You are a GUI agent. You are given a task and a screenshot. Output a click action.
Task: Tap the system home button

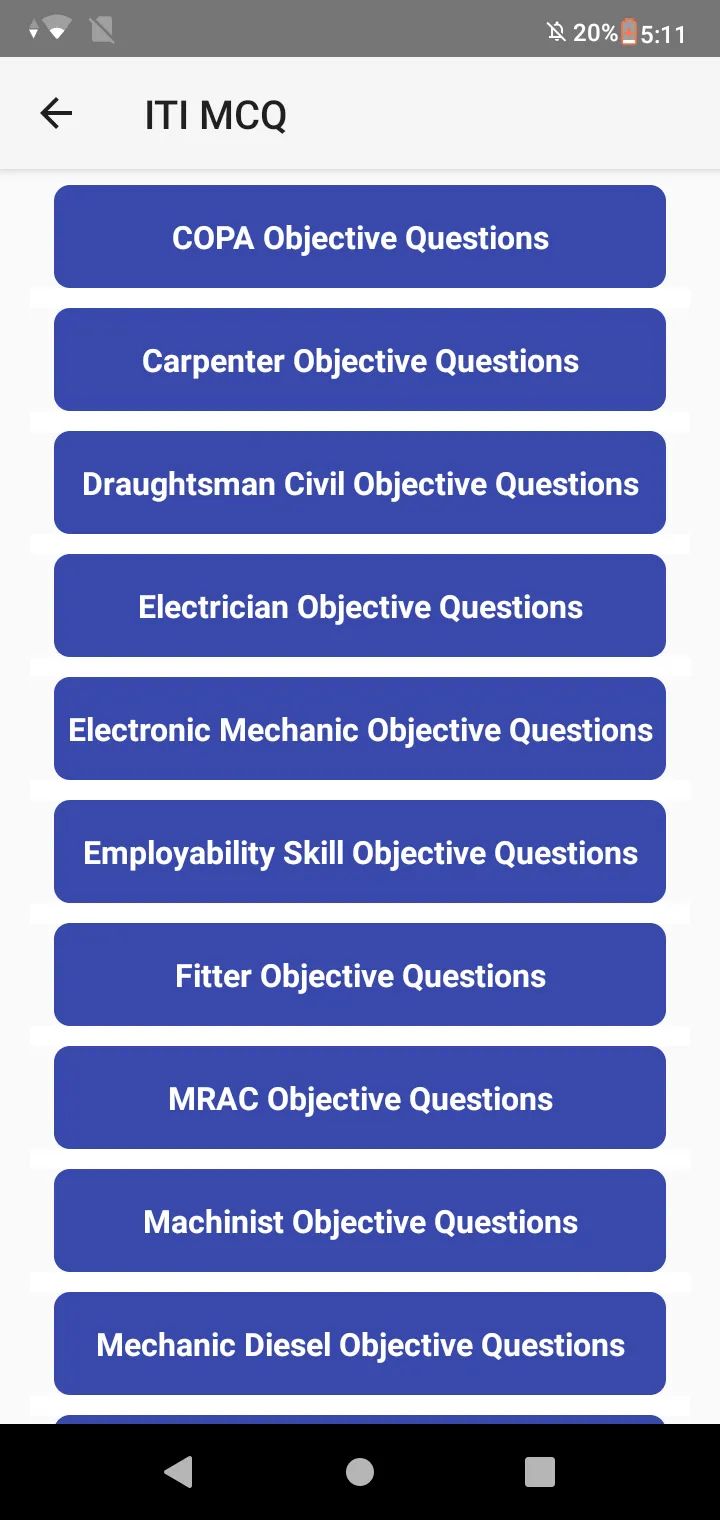[x=360, y=1472]
